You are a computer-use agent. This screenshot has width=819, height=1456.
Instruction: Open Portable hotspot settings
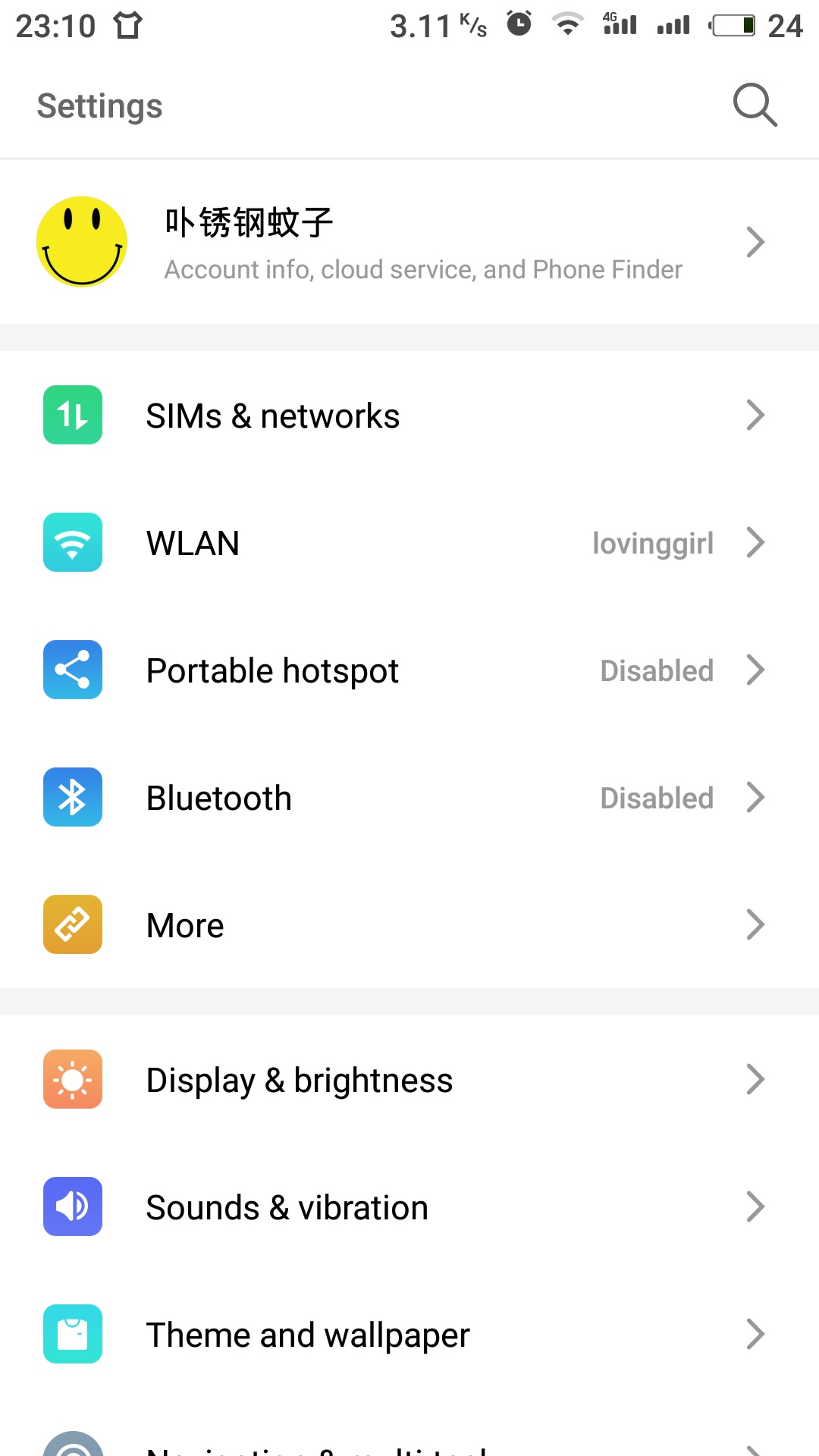[409, 670]
